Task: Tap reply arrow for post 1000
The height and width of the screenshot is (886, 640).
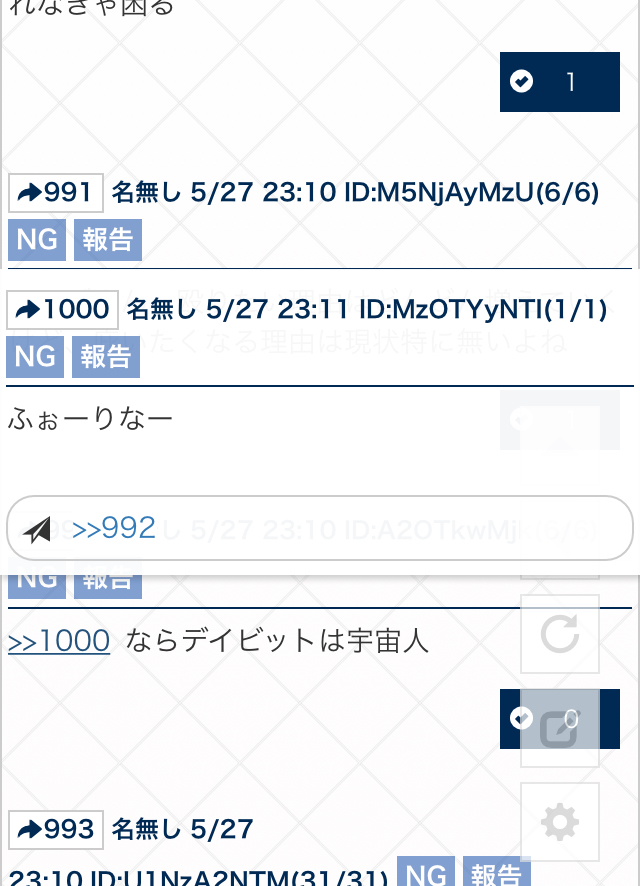Action: (62, 309)
